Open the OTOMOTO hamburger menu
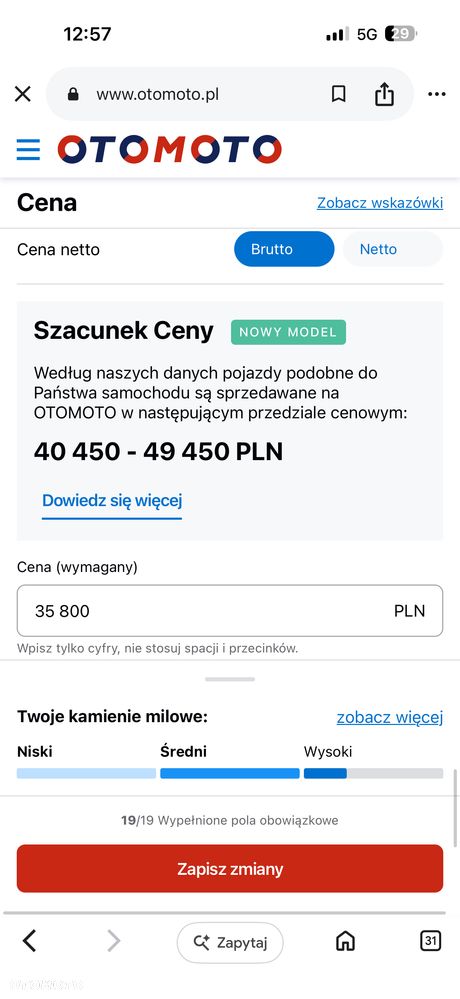Viewport: 460px width, 999px height. coord(28,150)
